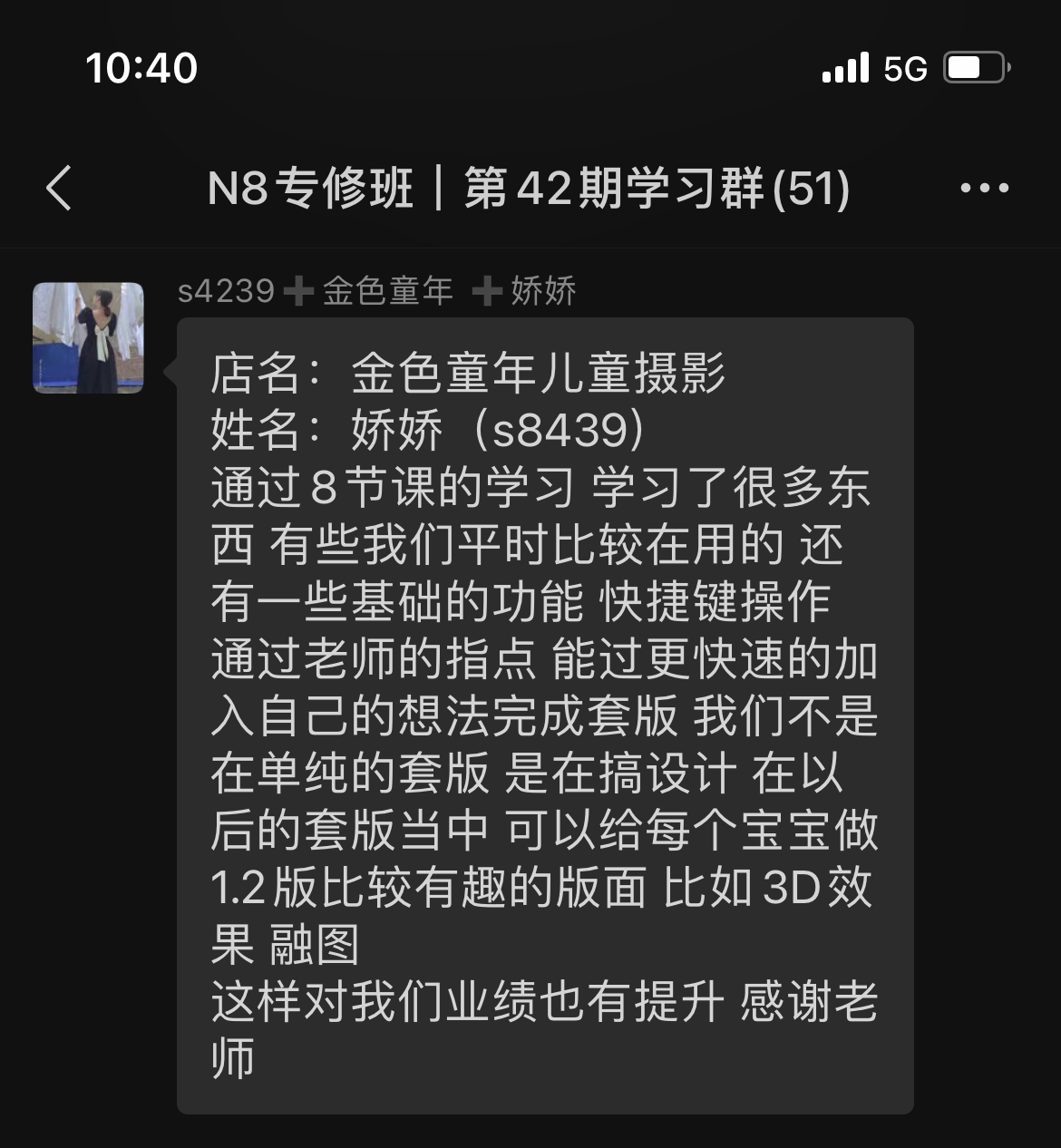1061x1148 pixels.
Task: Go back from the N8专修班 group chat
Action: tap(59, 189)
